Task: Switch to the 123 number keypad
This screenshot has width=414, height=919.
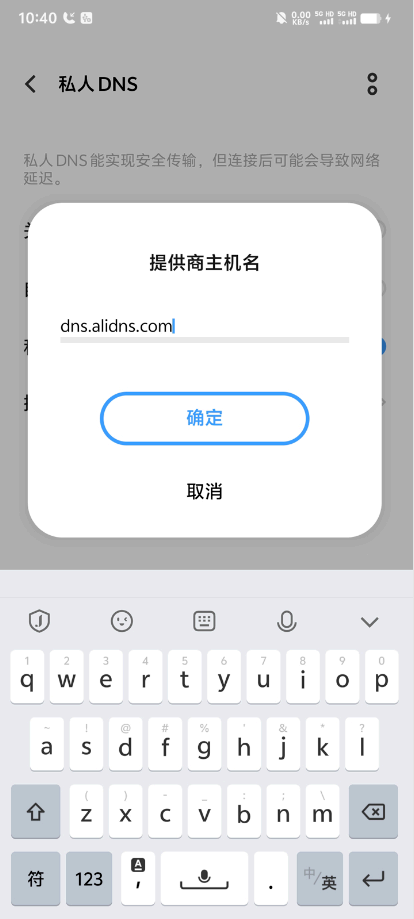Action: point(89,879)
